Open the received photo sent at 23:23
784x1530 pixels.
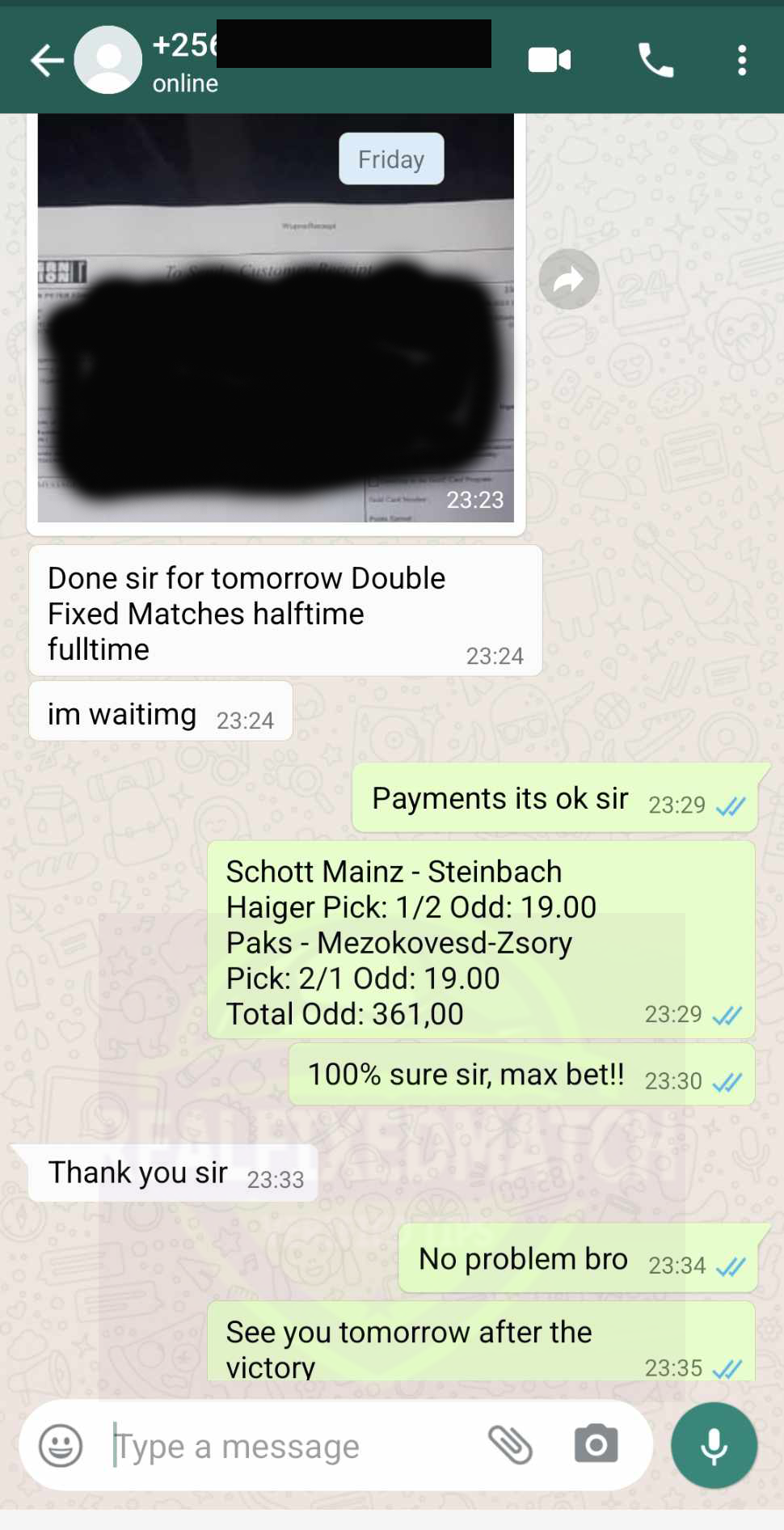click(276, 318)
